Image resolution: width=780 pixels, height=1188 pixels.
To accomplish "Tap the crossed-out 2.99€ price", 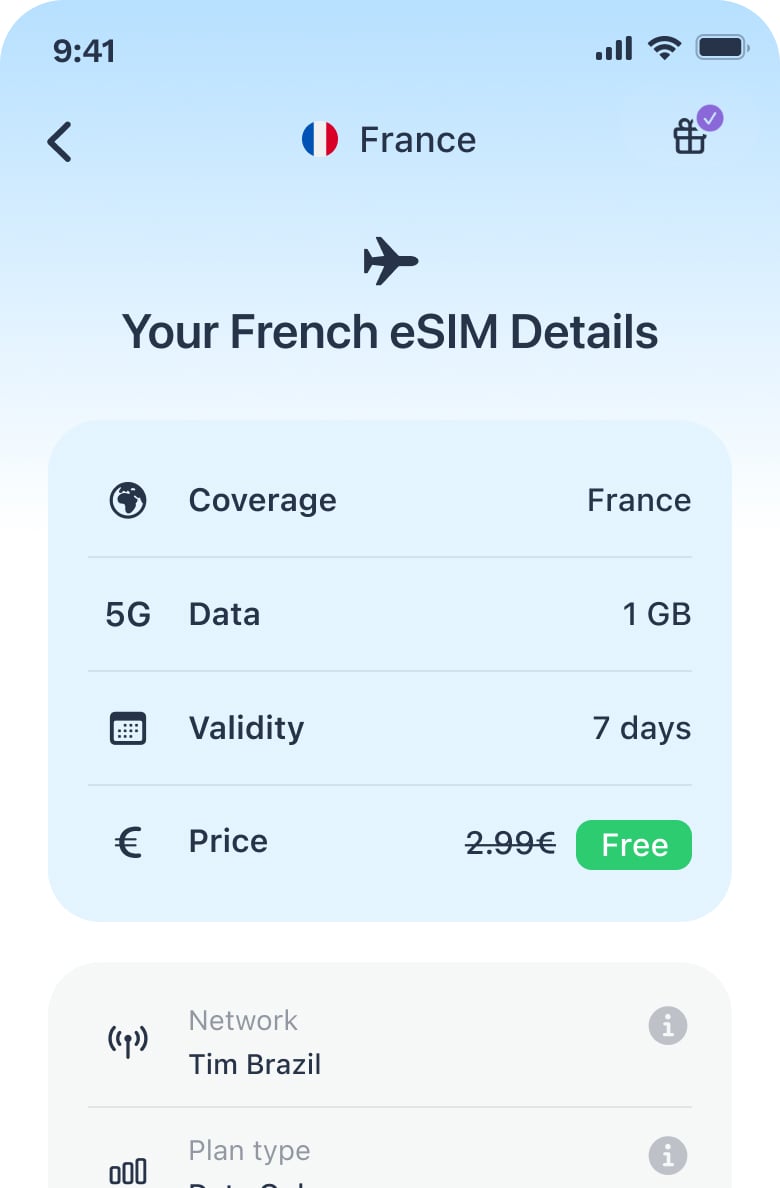I will click(511, 844).
